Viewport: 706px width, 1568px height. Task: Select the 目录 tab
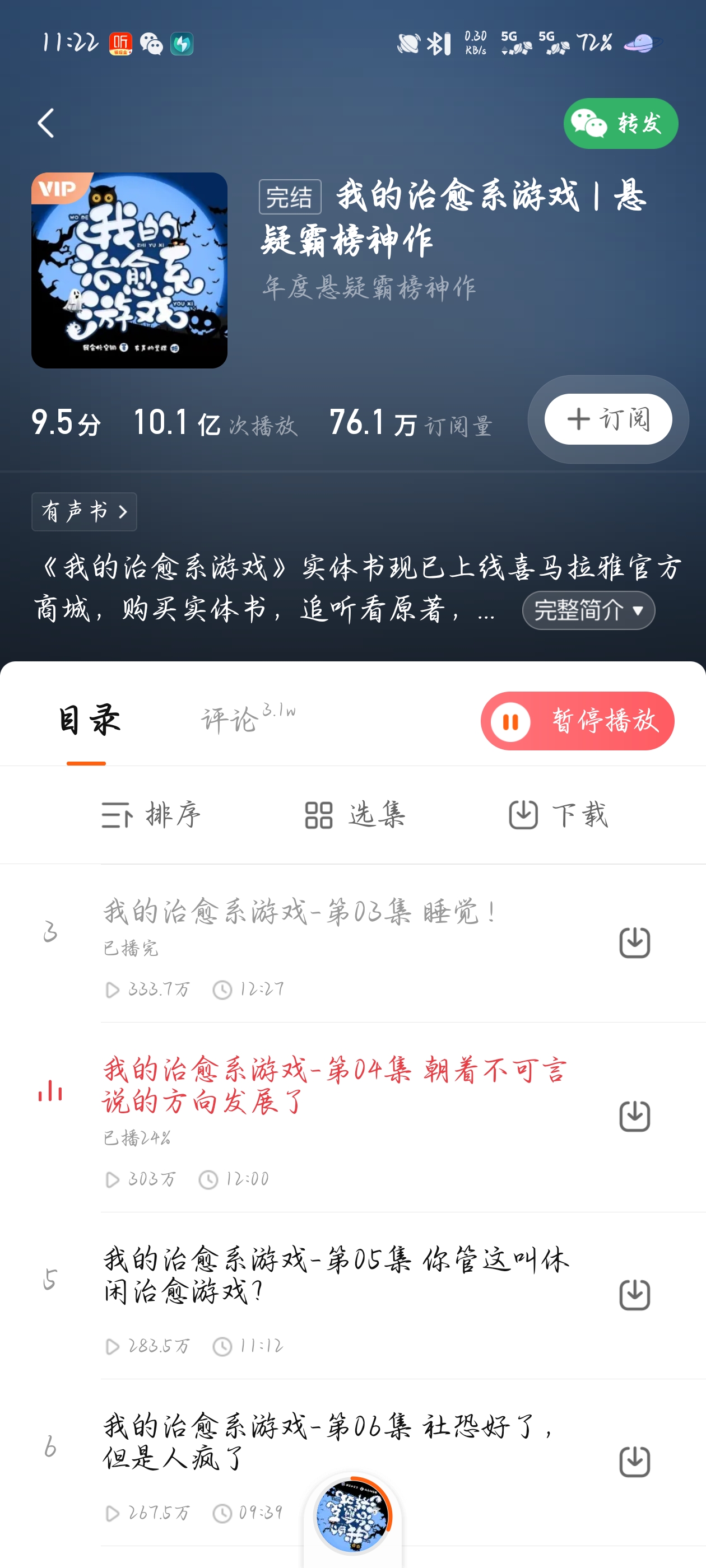coord(89,720)
